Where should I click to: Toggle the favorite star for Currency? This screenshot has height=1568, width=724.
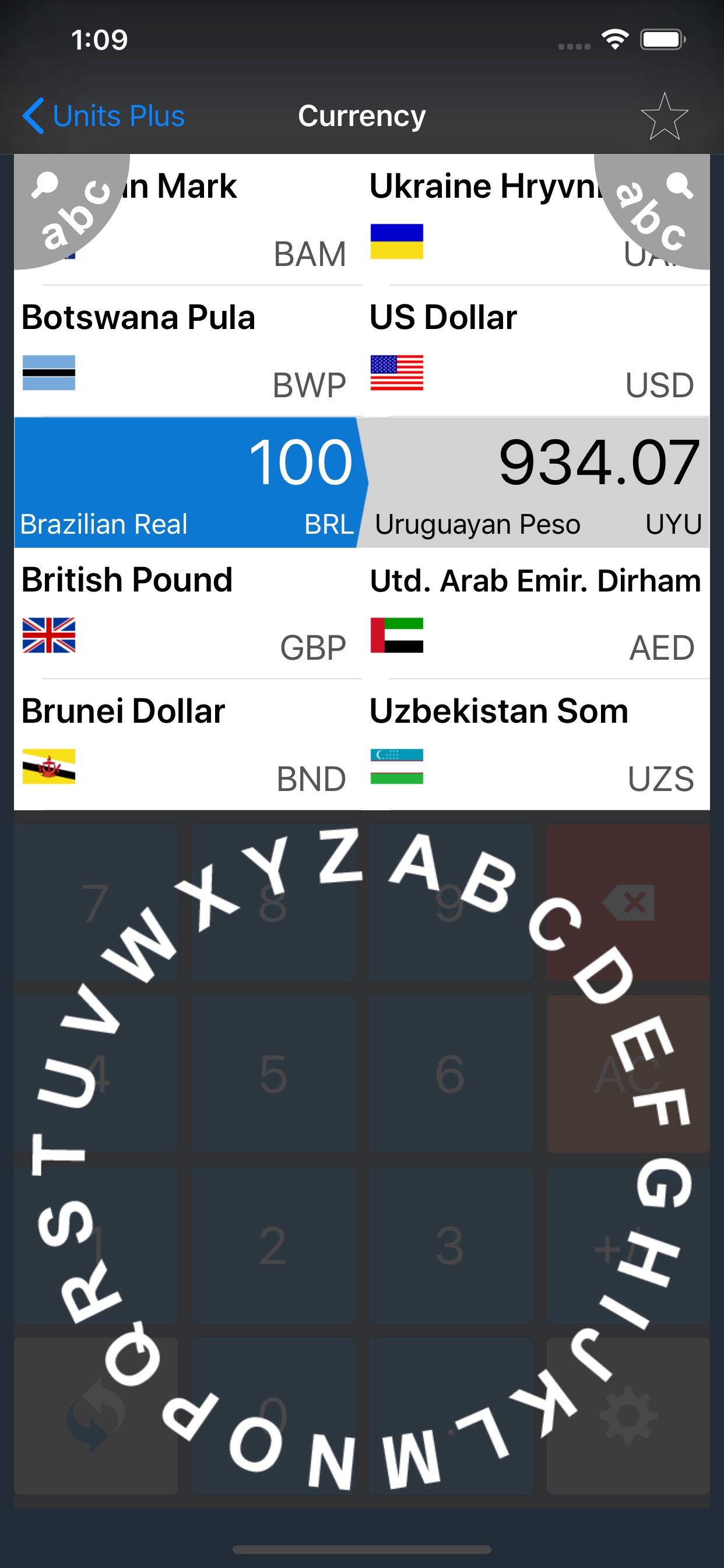tap(665, 116)
